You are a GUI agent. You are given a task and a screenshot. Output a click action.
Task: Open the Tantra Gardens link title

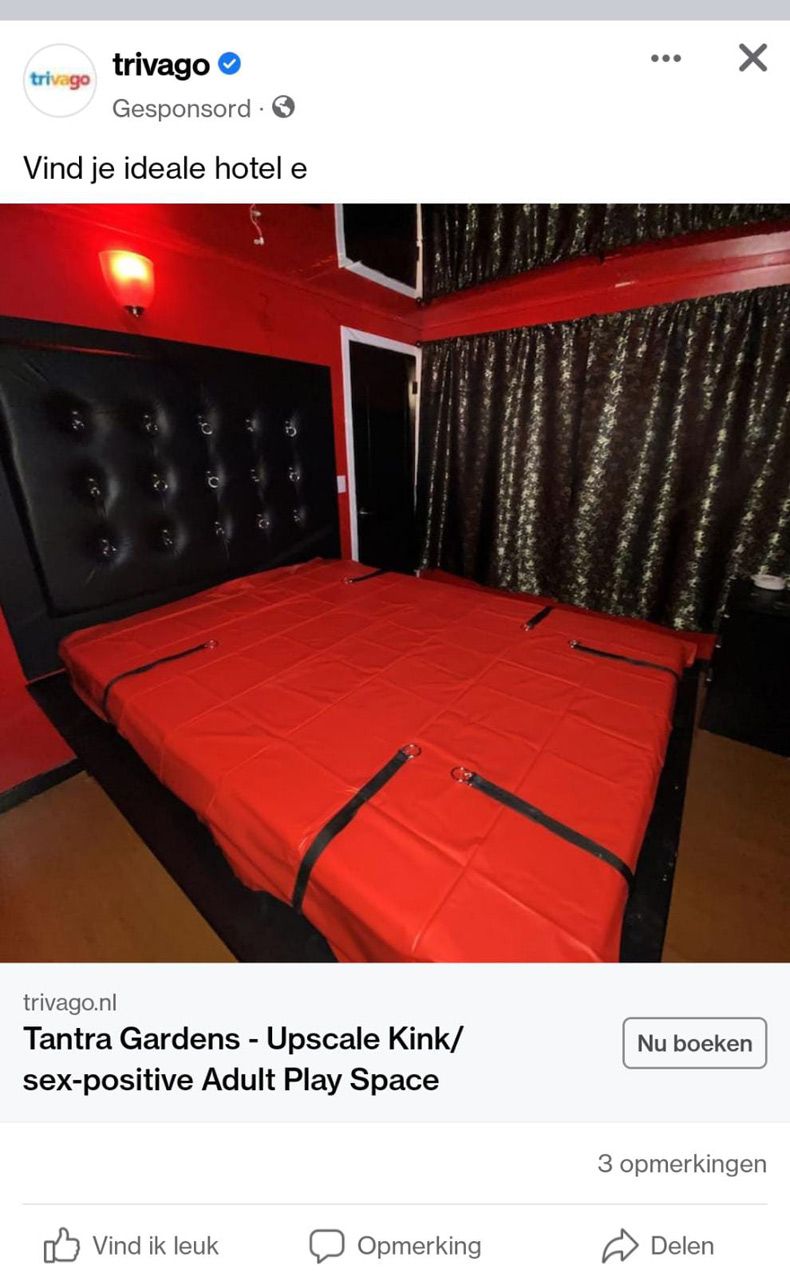tap(243, 1059)
